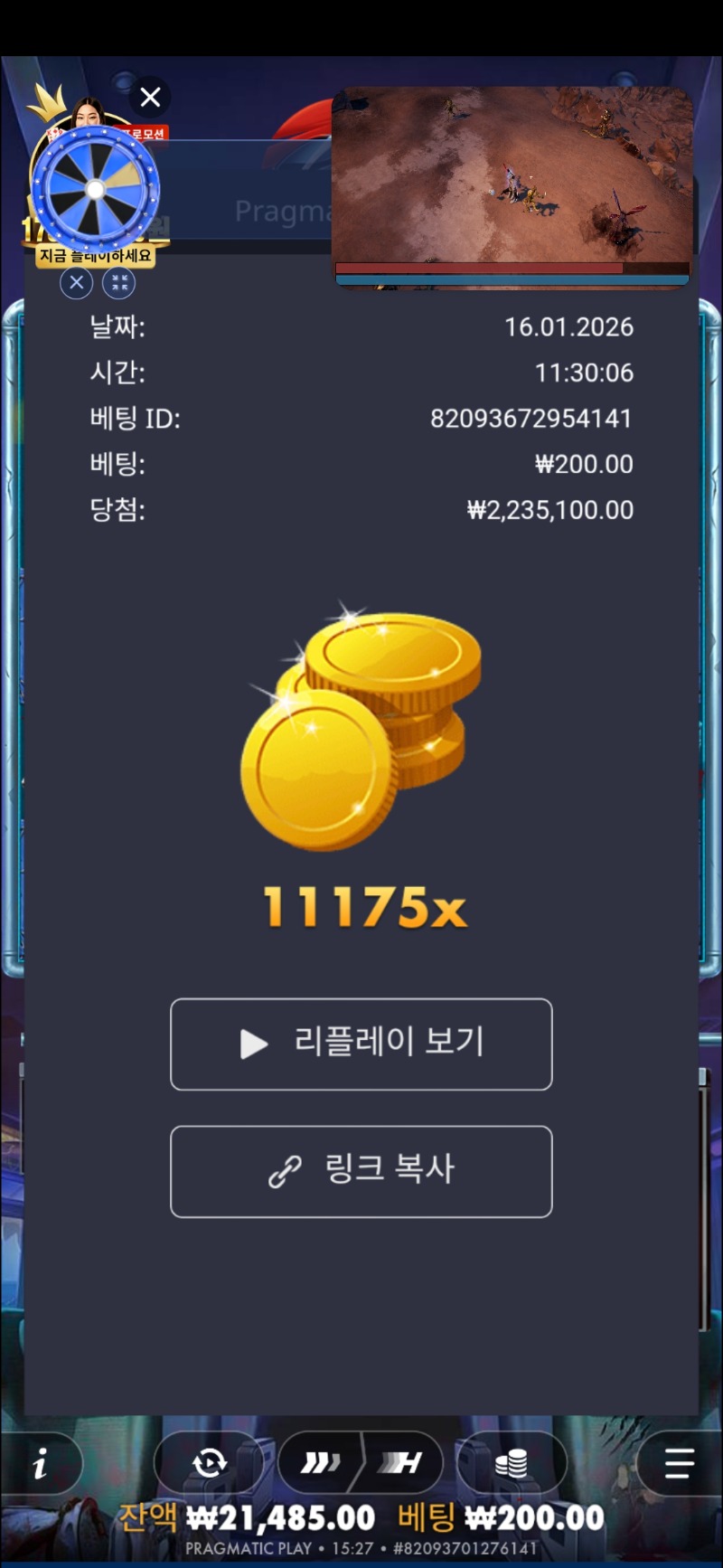The width and height of the screenshot is (723, 1568).
Task: Close the win details dialog
Action: pos(150,97)
